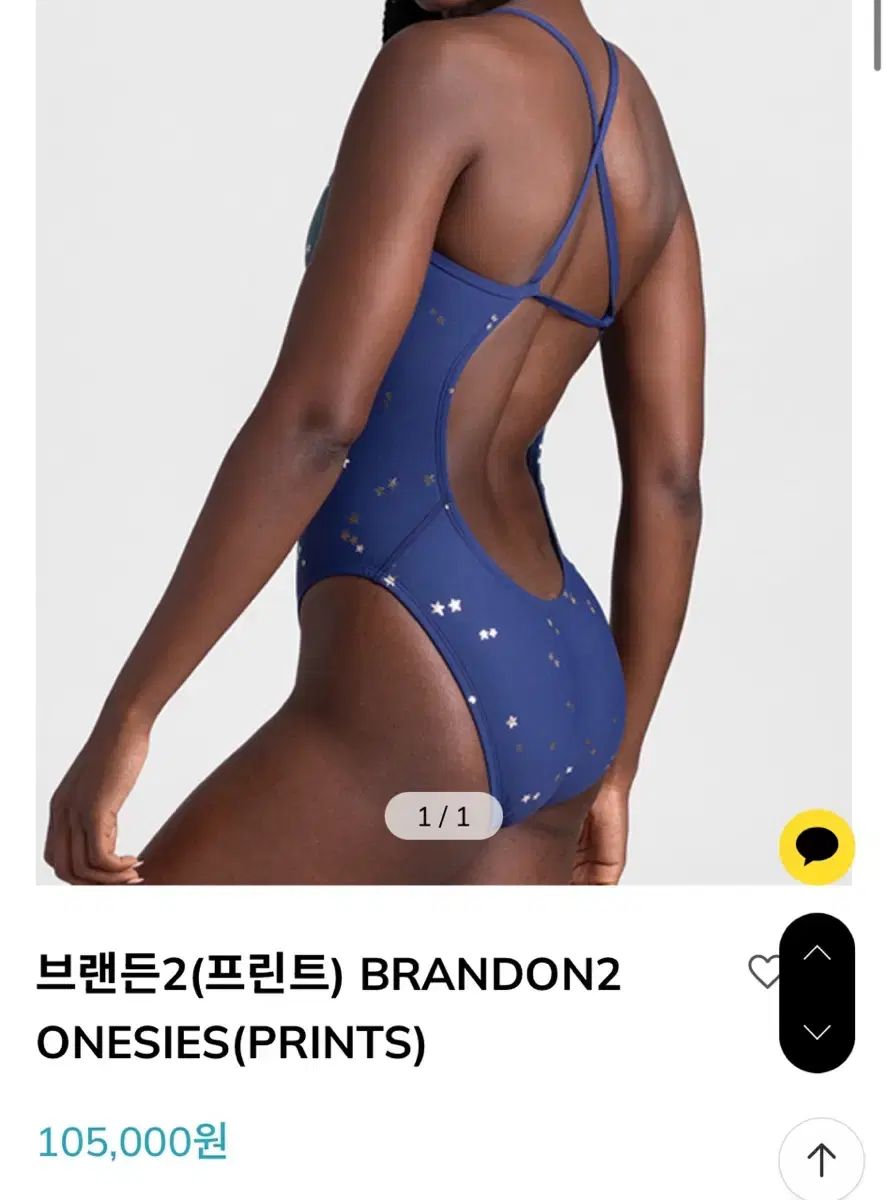Image resolution: width=886 pixels, height=1200 pixels.
Task: Open the KakaoTalk chat bubble button
Action: pyautogui.click(x=817, y=847)
